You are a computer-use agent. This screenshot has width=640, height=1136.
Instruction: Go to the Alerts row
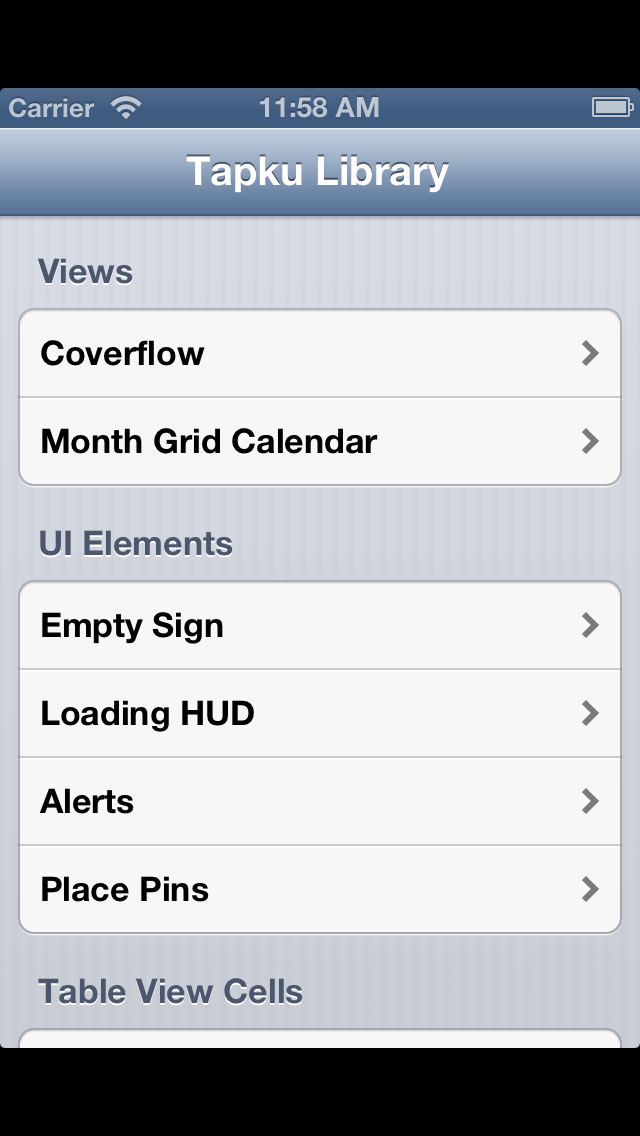320,801
